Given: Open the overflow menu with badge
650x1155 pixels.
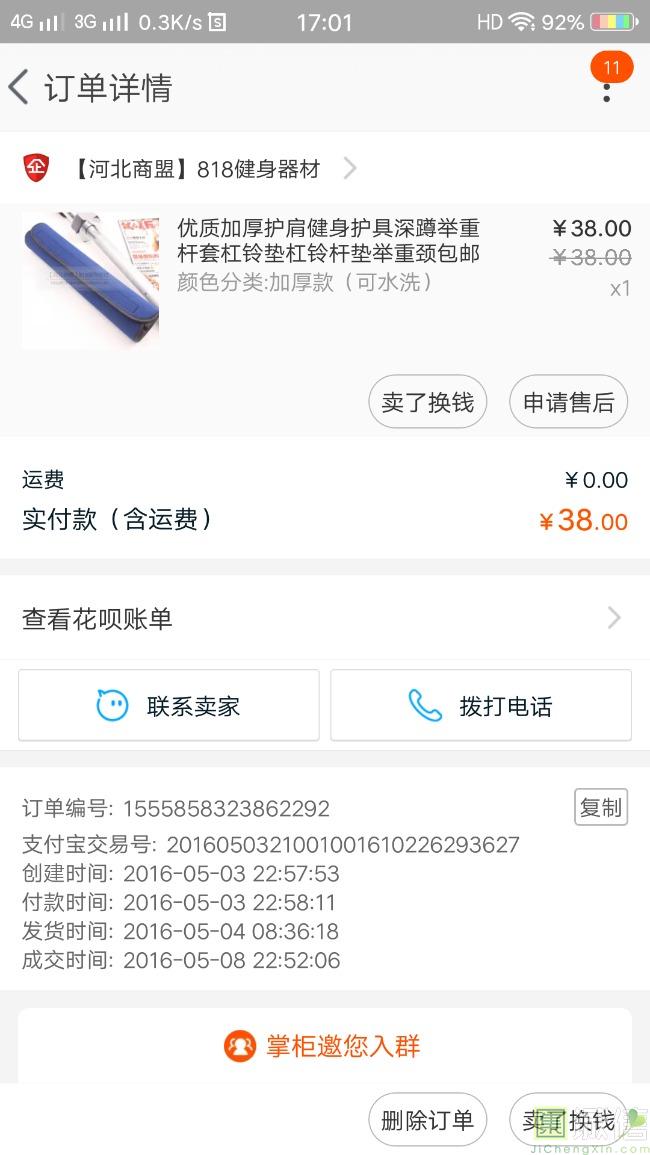Looking at the screenshot, I should [606, 88].
